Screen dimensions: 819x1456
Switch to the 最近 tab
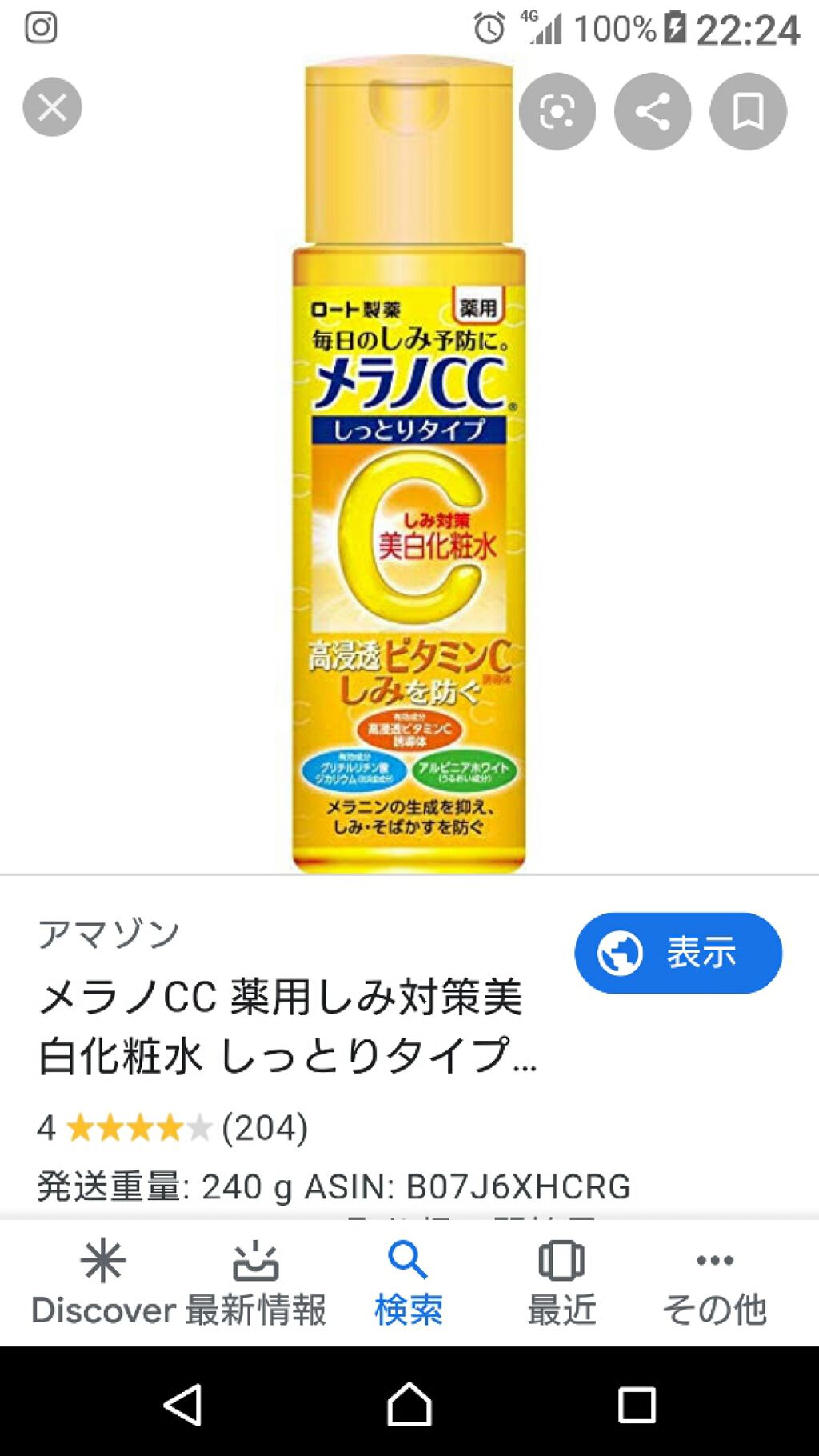click(x=561, y=1283)
